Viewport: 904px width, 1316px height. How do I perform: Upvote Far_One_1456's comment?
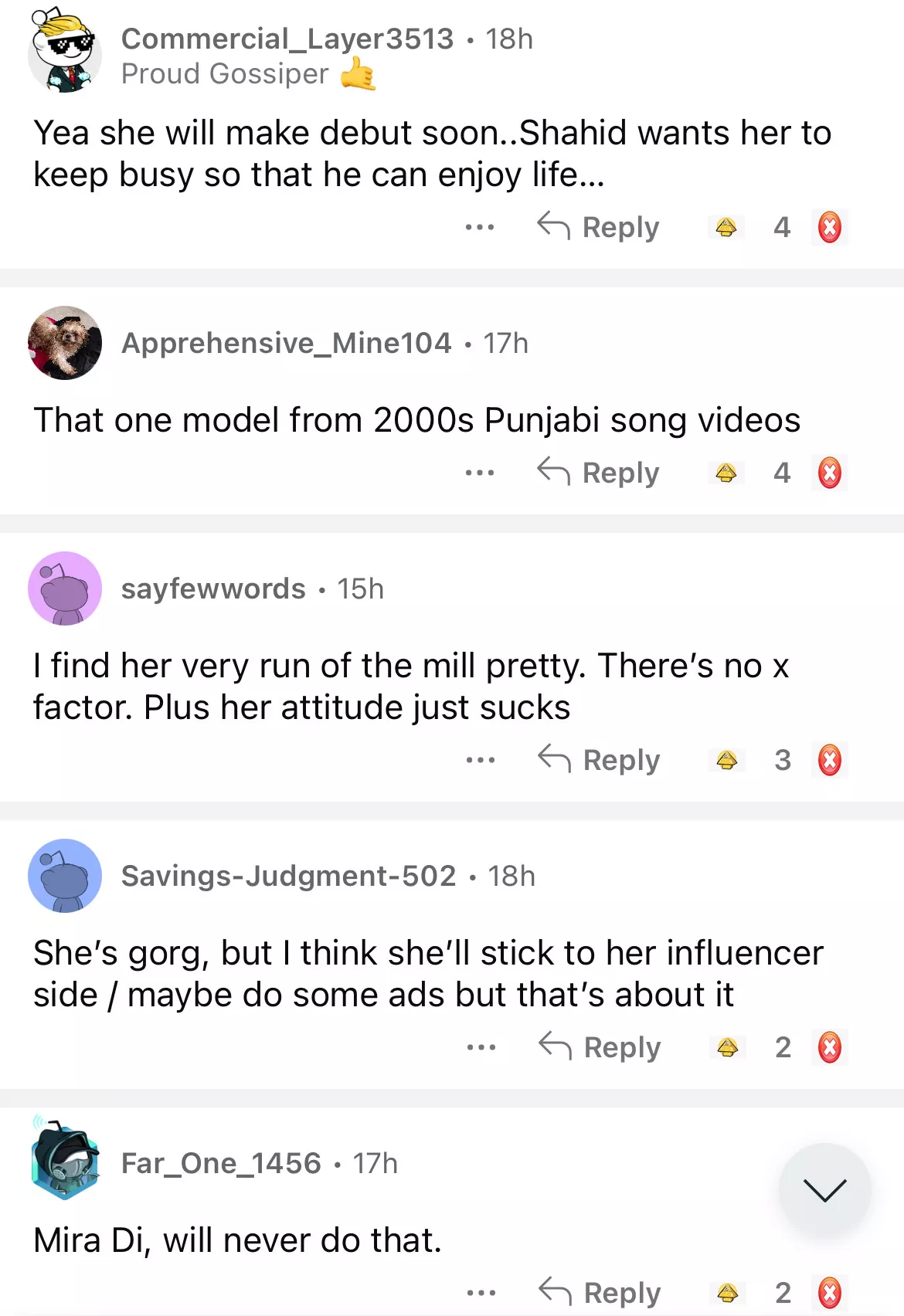727,1293
